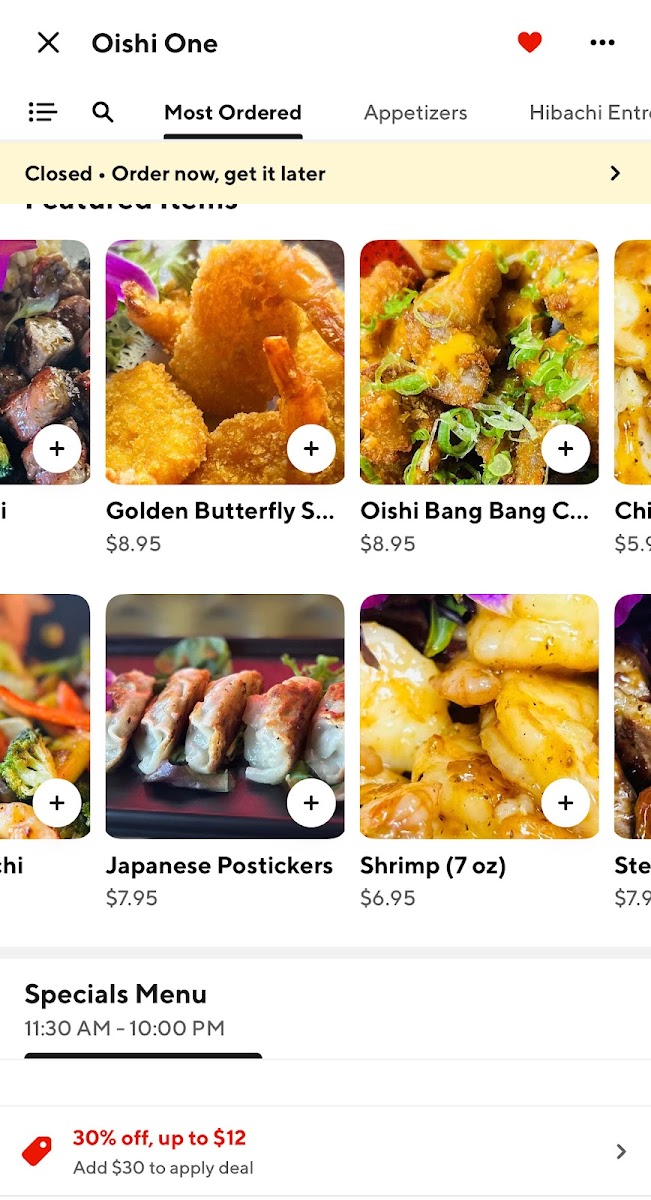This screenshot has width=651, height=1200.
Task: Add Golden Butterfly Shrimp to cart
Action: click(x=311, y=449)
